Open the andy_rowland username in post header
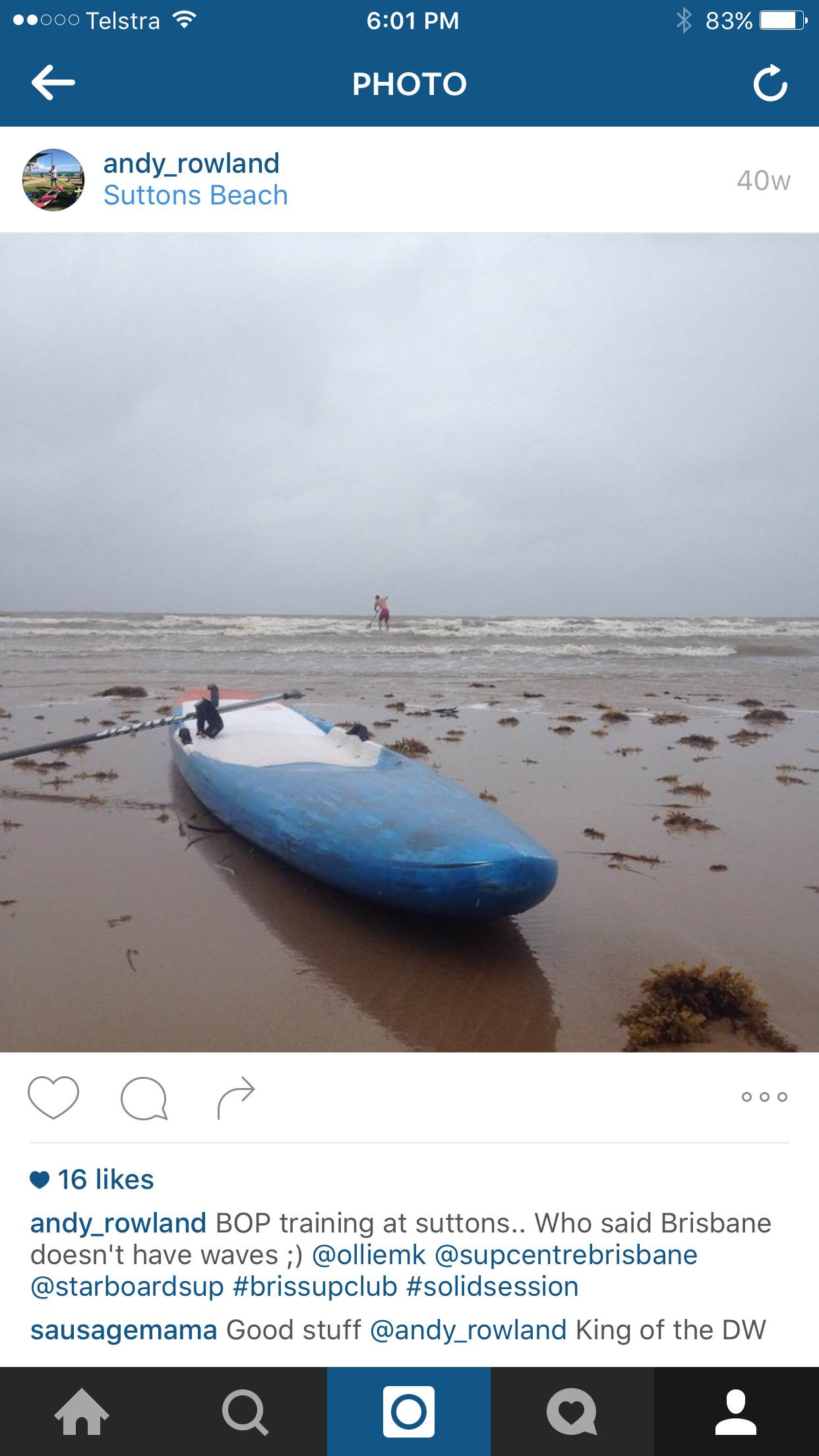 pyautogui.click(x=191, y=164)
